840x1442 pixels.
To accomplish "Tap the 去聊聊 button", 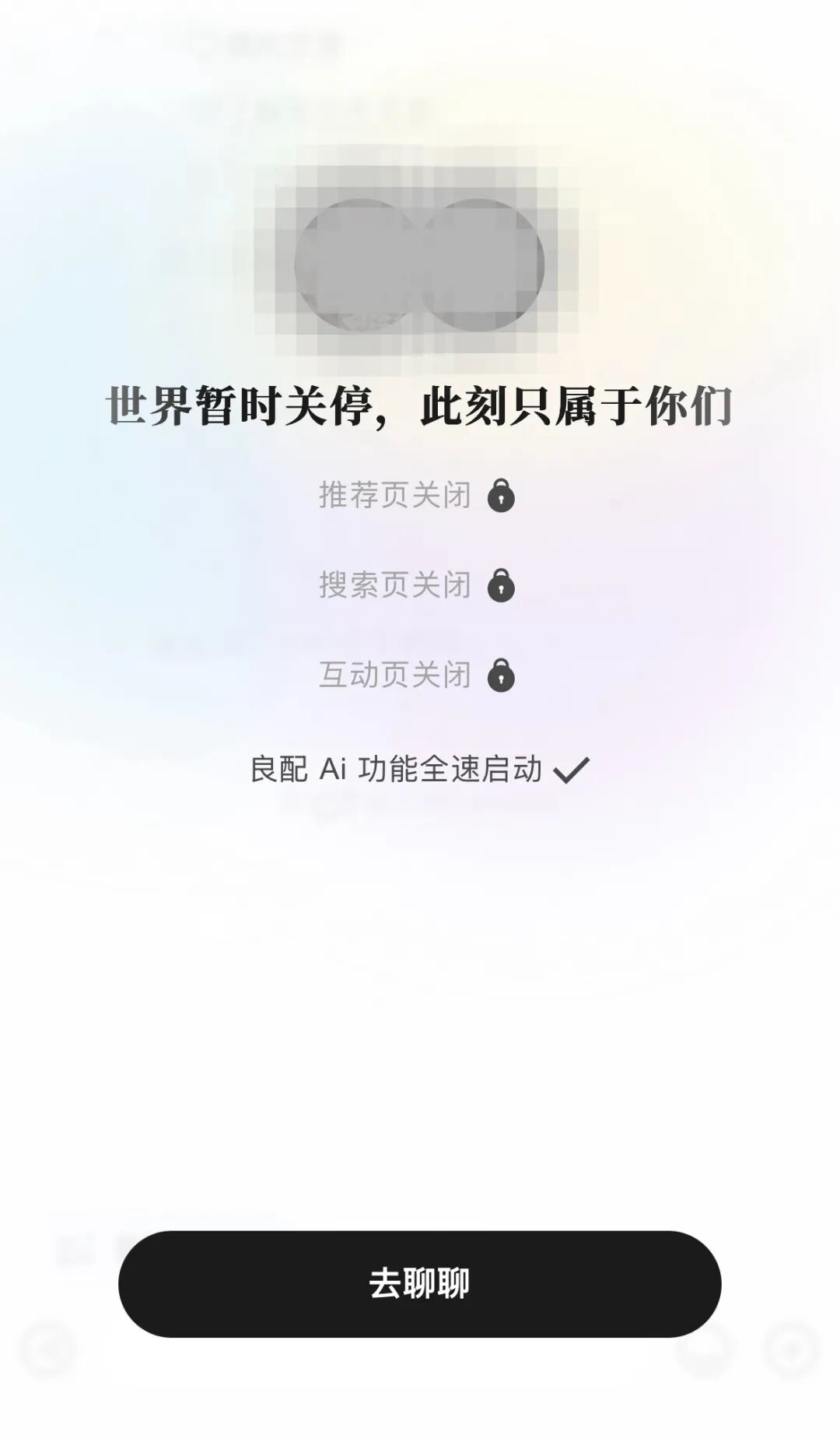I will 419,1283.
